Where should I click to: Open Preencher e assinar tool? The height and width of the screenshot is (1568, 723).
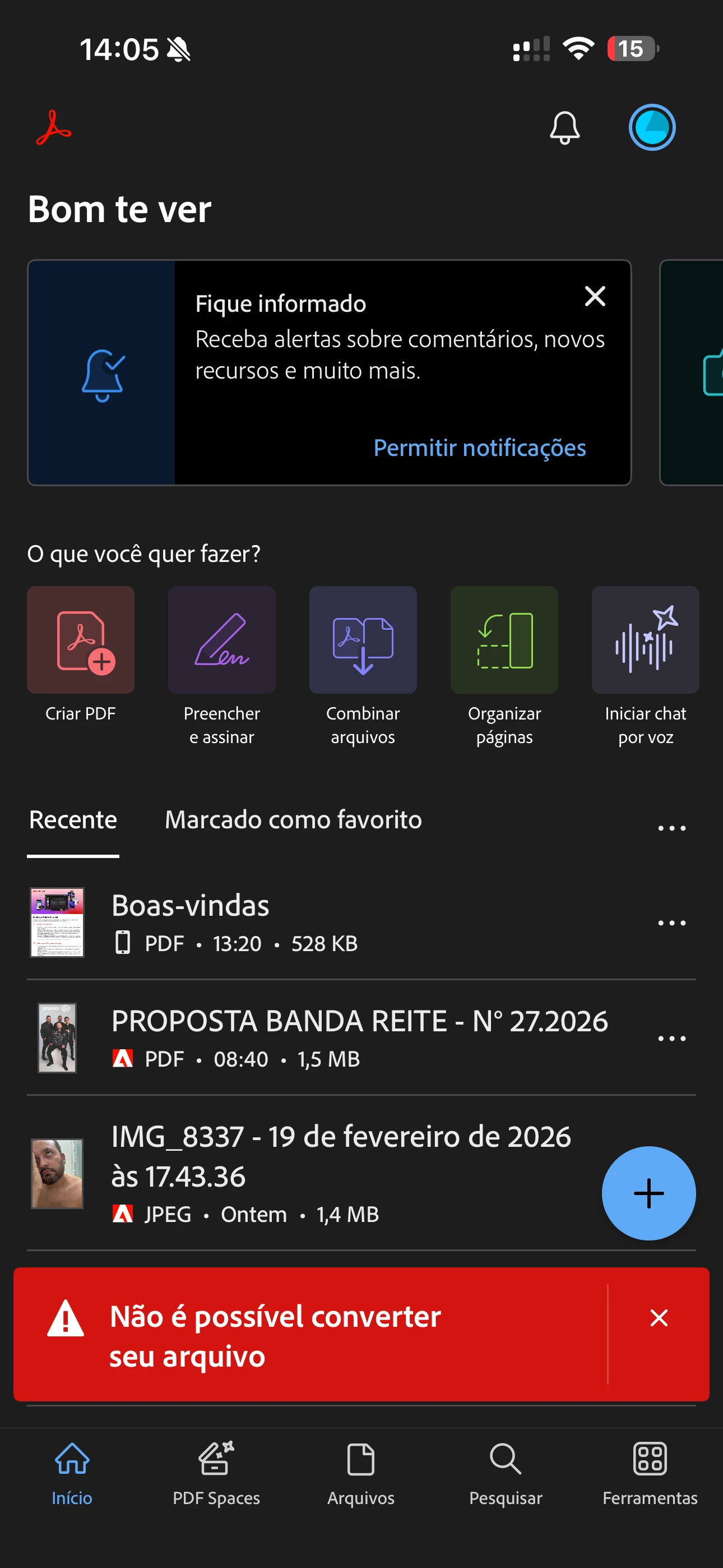click(221, 640)
